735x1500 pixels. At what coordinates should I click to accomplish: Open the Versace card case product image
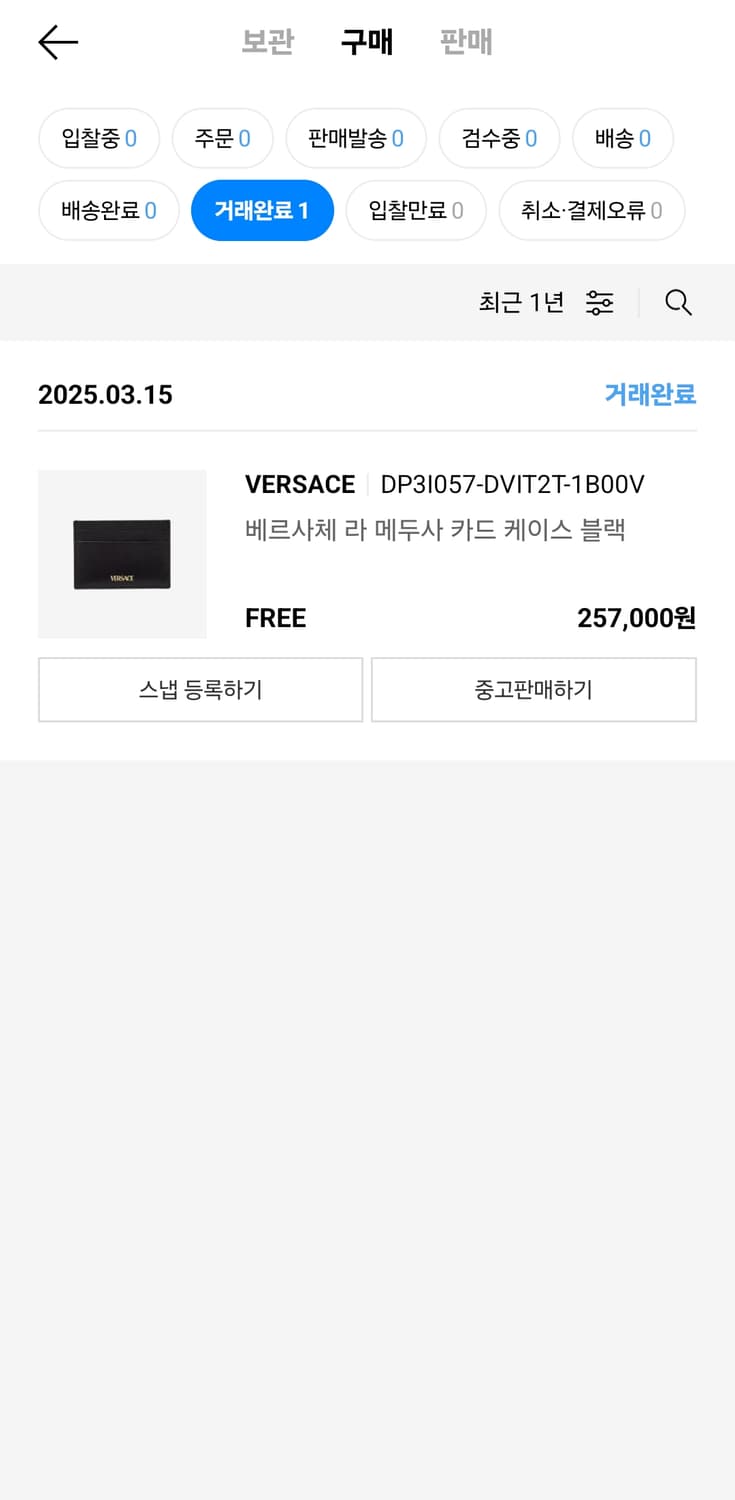122,554
